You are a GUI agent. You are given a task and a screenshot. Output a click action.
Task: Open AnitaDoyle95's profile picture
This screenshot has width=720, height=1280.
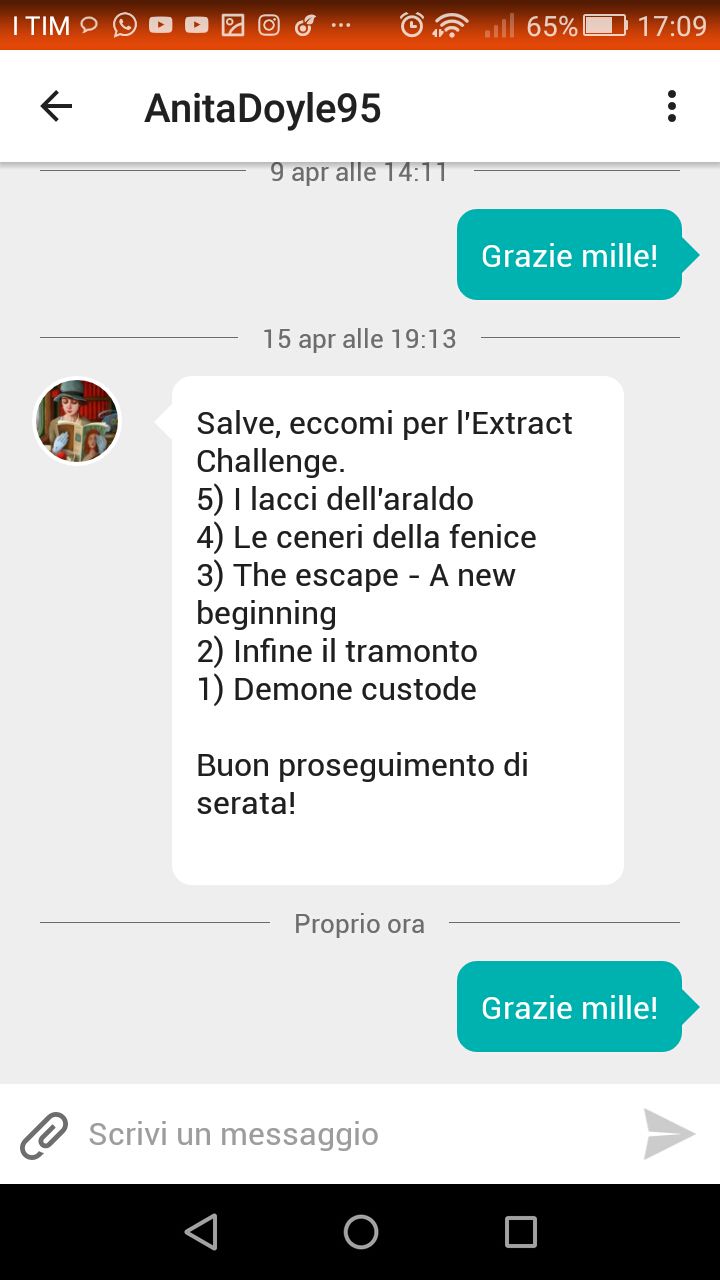[78, 421]
